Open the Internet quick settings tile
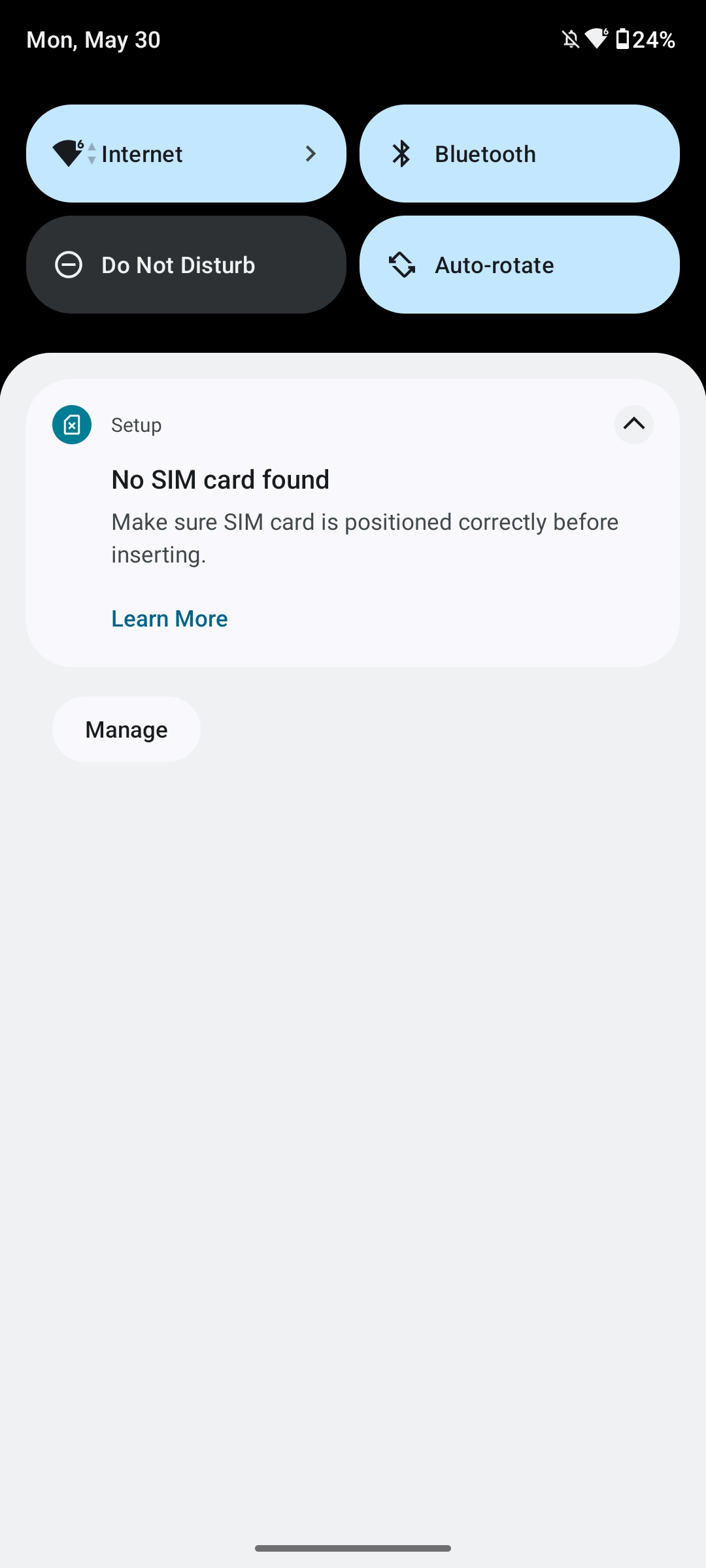Image resolution: width=706 pixels, height=1568 pixels. pos(186,154)
